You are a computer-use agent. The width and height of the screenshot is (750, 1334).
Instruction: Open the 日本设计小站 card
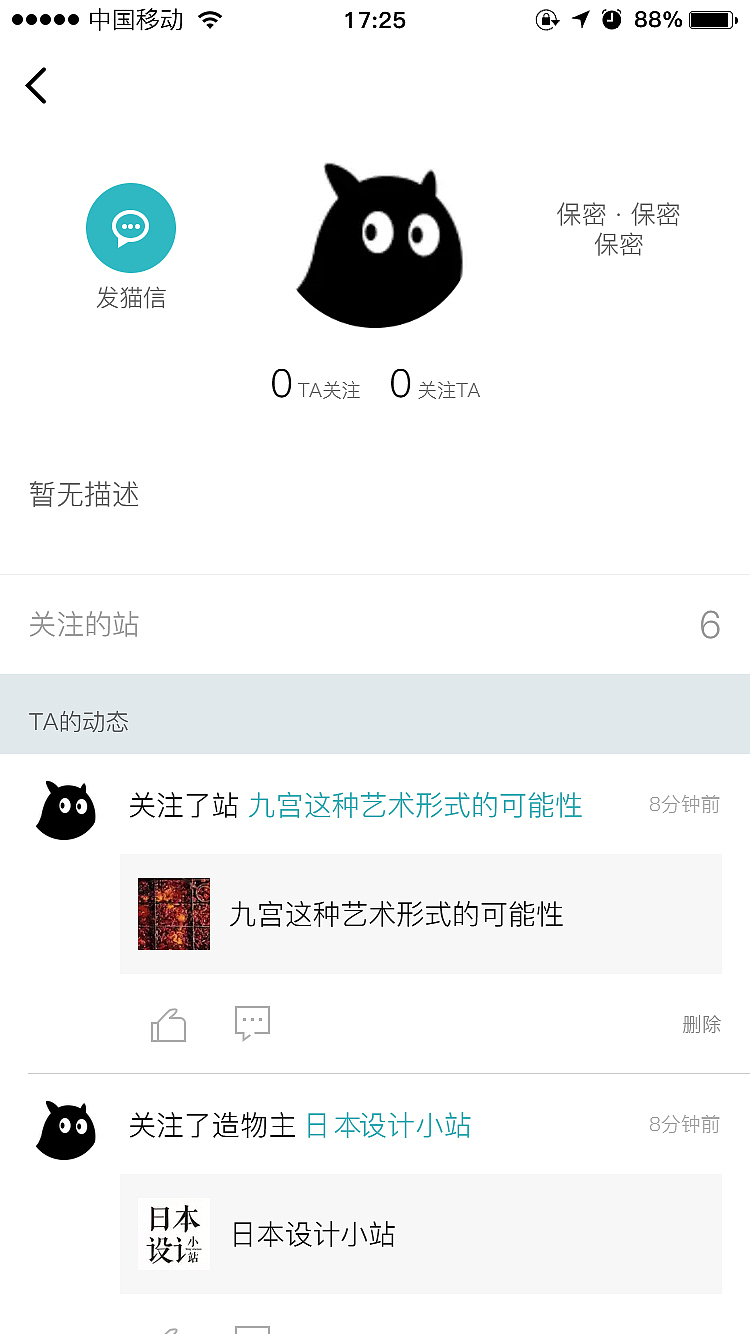[420, 1234]
